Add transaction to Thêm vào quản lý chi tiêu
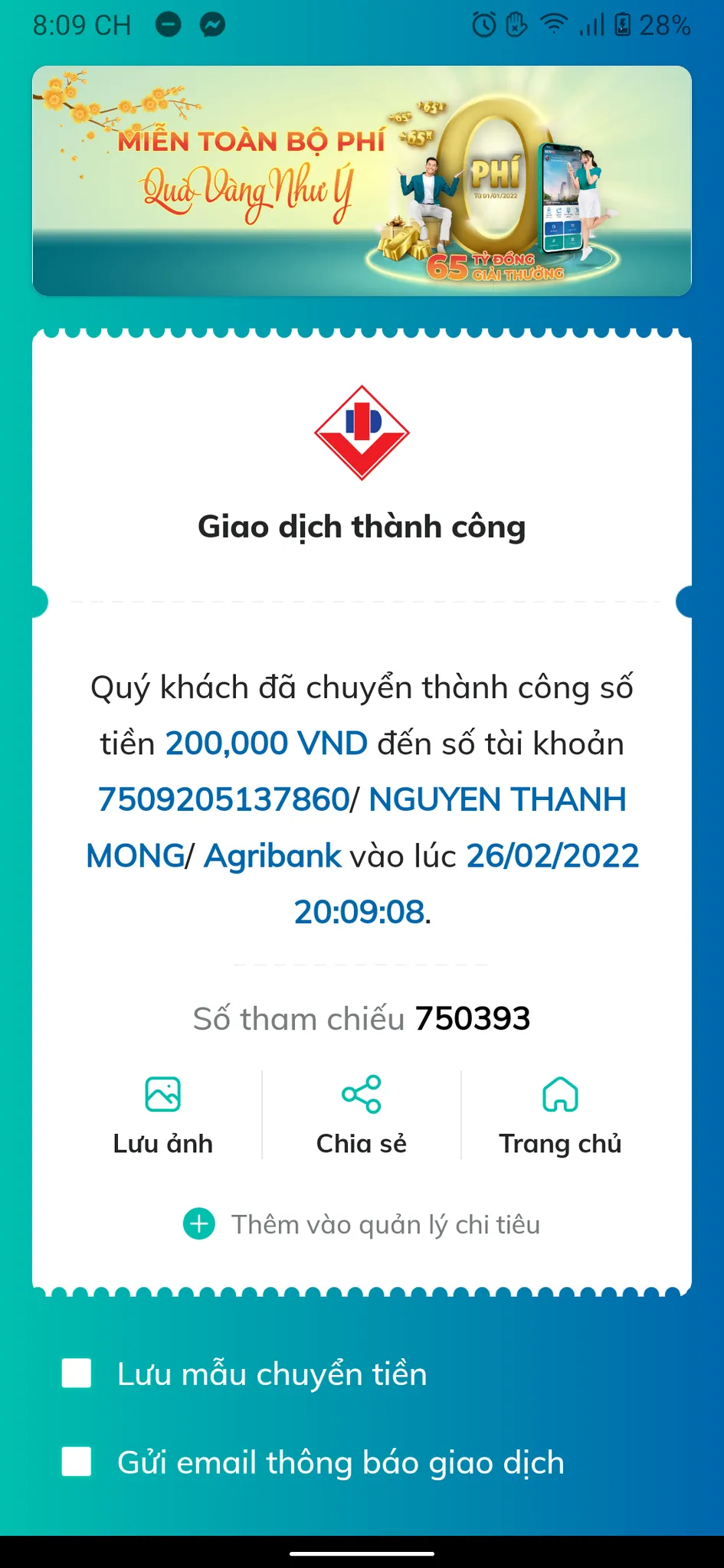The image size is (724, 1568). 362,1224
